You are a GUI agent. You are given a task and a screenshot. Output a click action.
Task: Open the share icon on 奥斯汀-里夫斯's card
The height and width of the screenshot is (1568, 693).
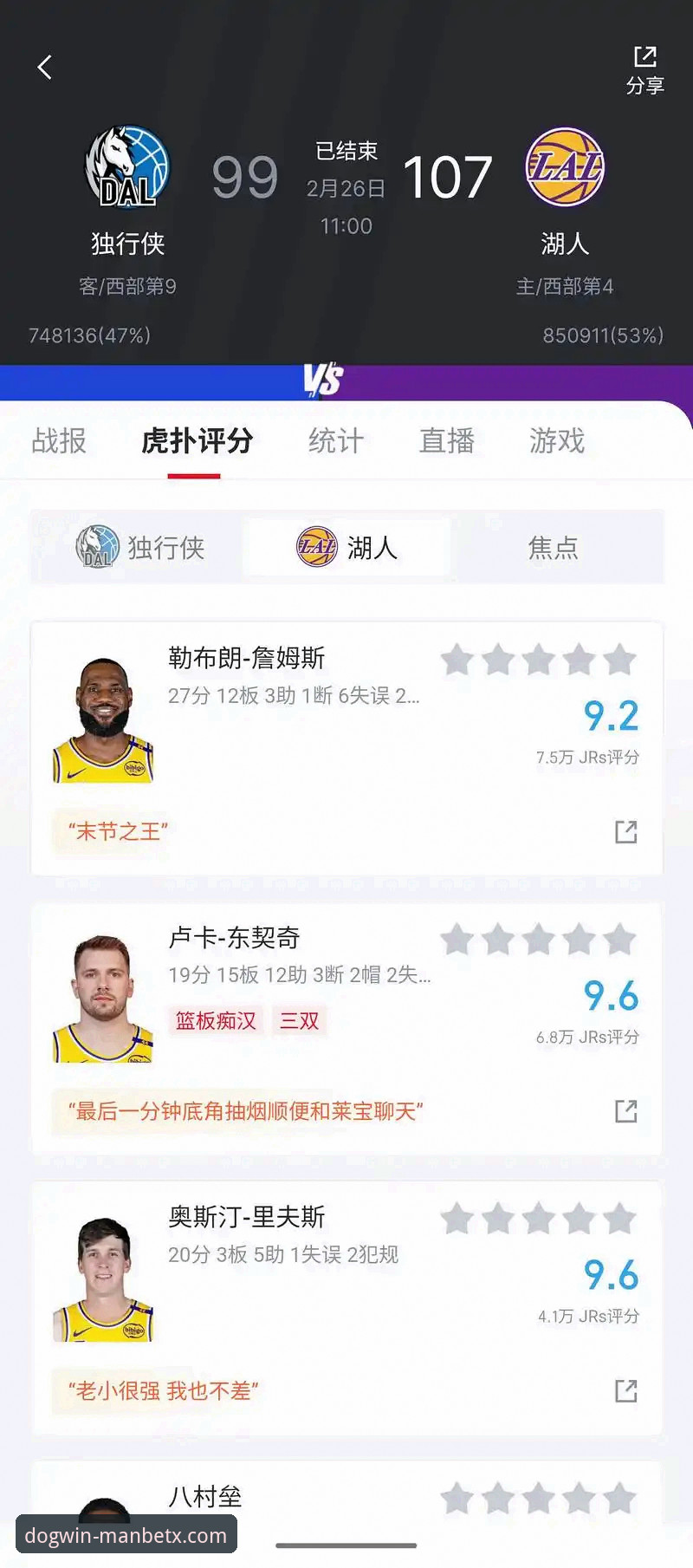(x=625, y=1390)
